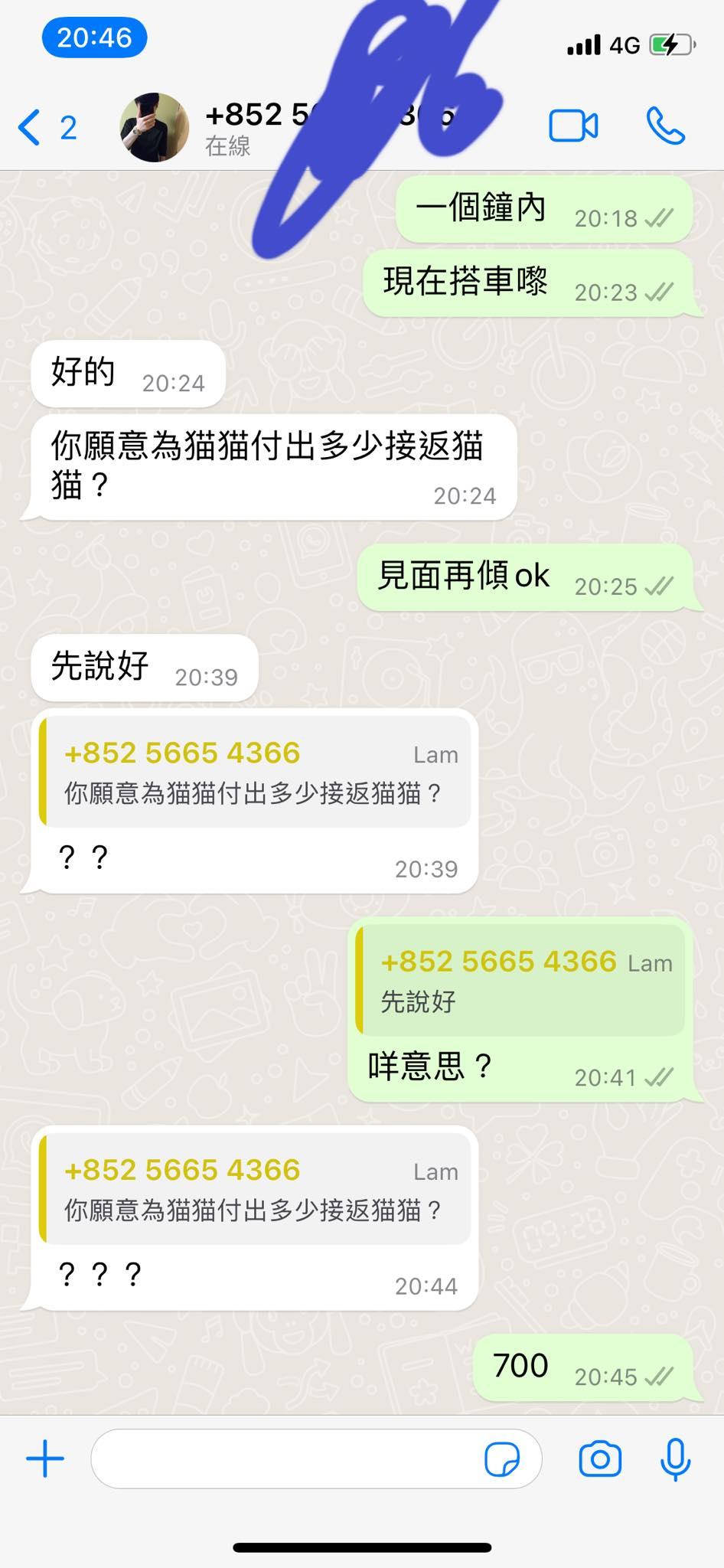Focus the message text field
724x1568 pixels.
pos(283,1459)
